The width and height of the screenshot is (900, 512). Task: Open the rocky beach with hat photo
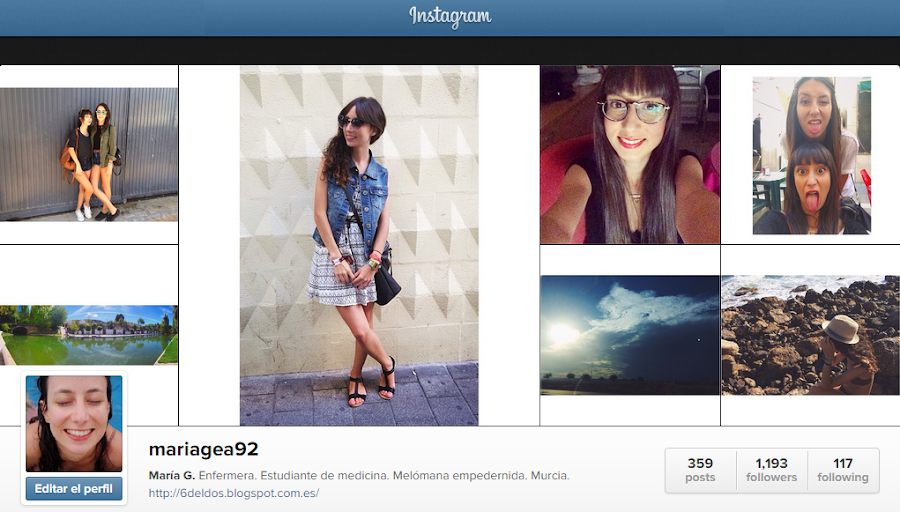click(810, 335)
